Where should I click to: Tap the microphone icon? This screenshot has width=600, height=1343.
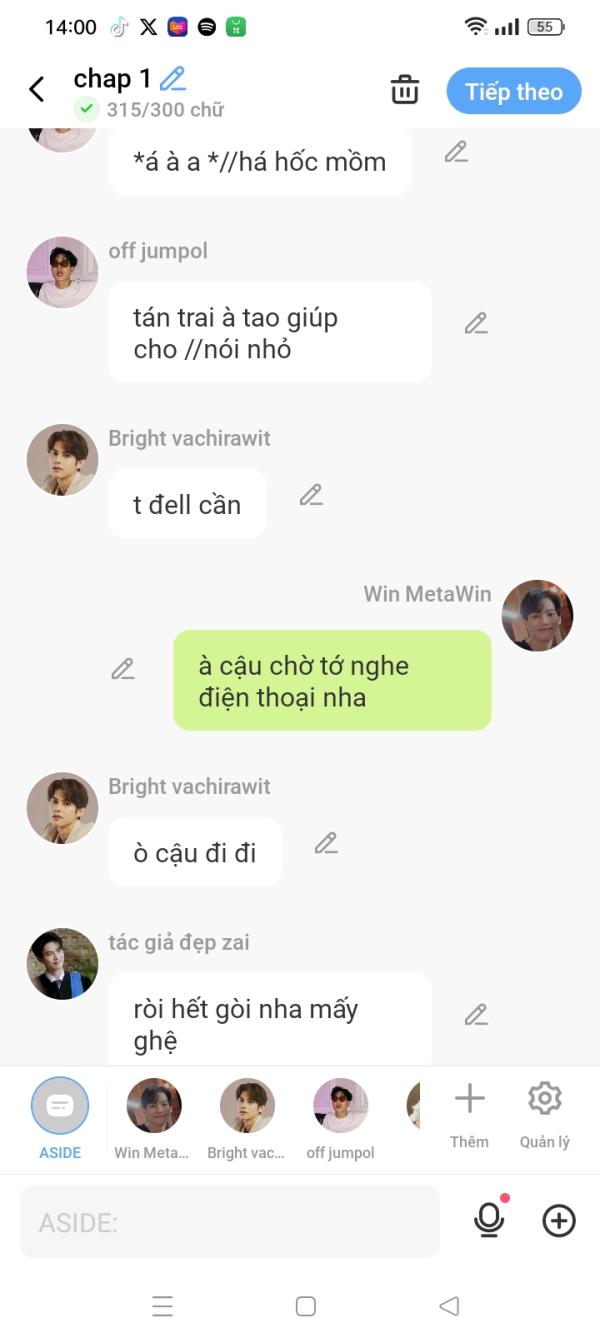[489, 1219]
